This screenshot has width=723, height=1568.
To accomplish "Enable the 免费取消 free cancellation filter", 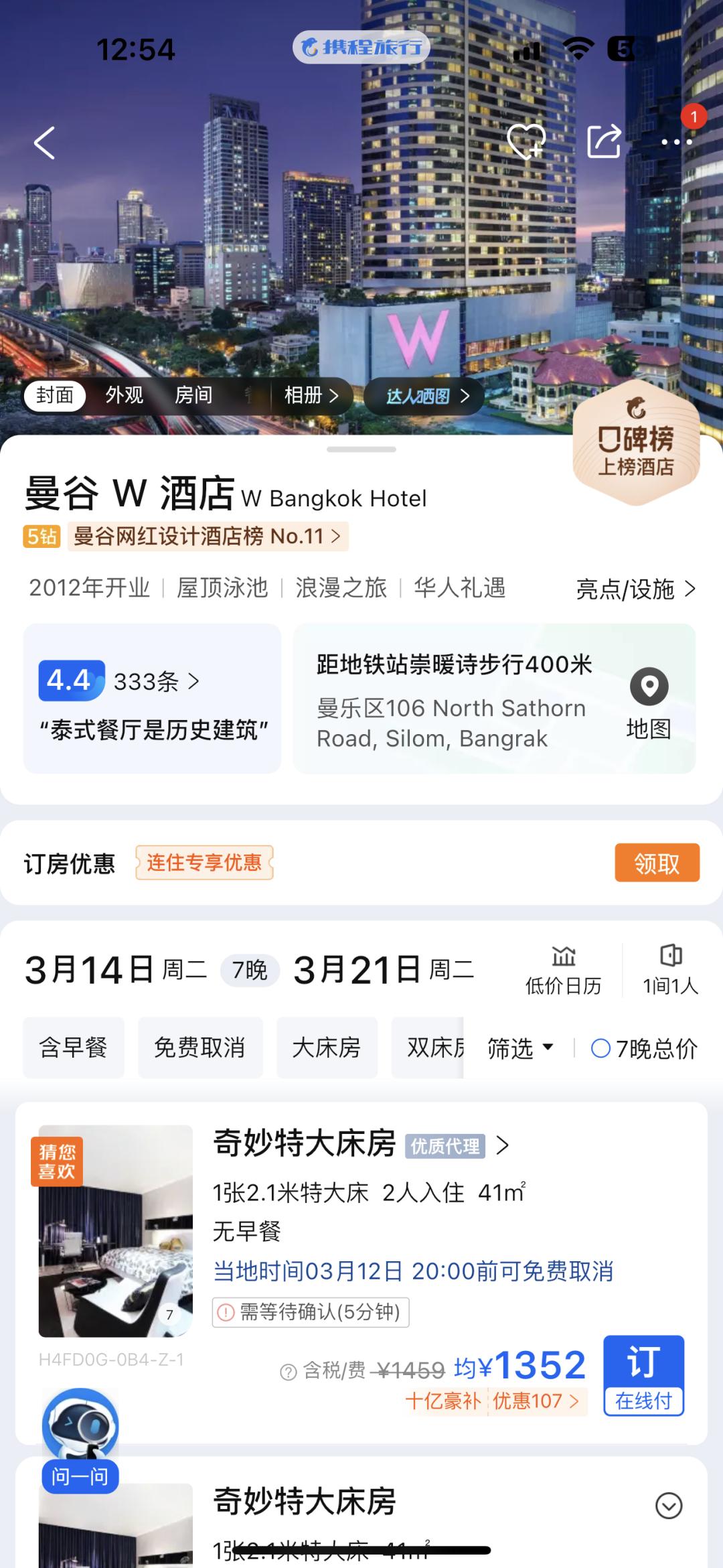I will click(200, 1047).
